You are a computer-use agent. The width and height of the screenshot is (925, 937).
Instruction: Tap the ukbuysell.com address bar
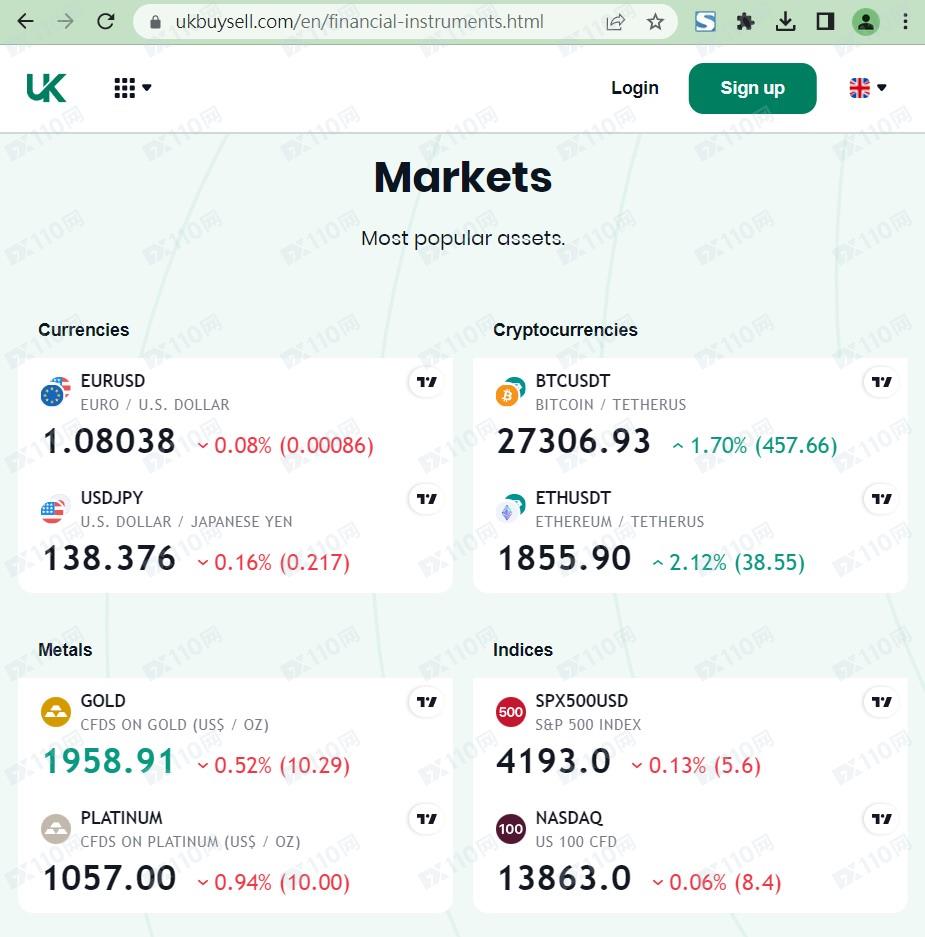pyautogui.click(x=360, y=21)
